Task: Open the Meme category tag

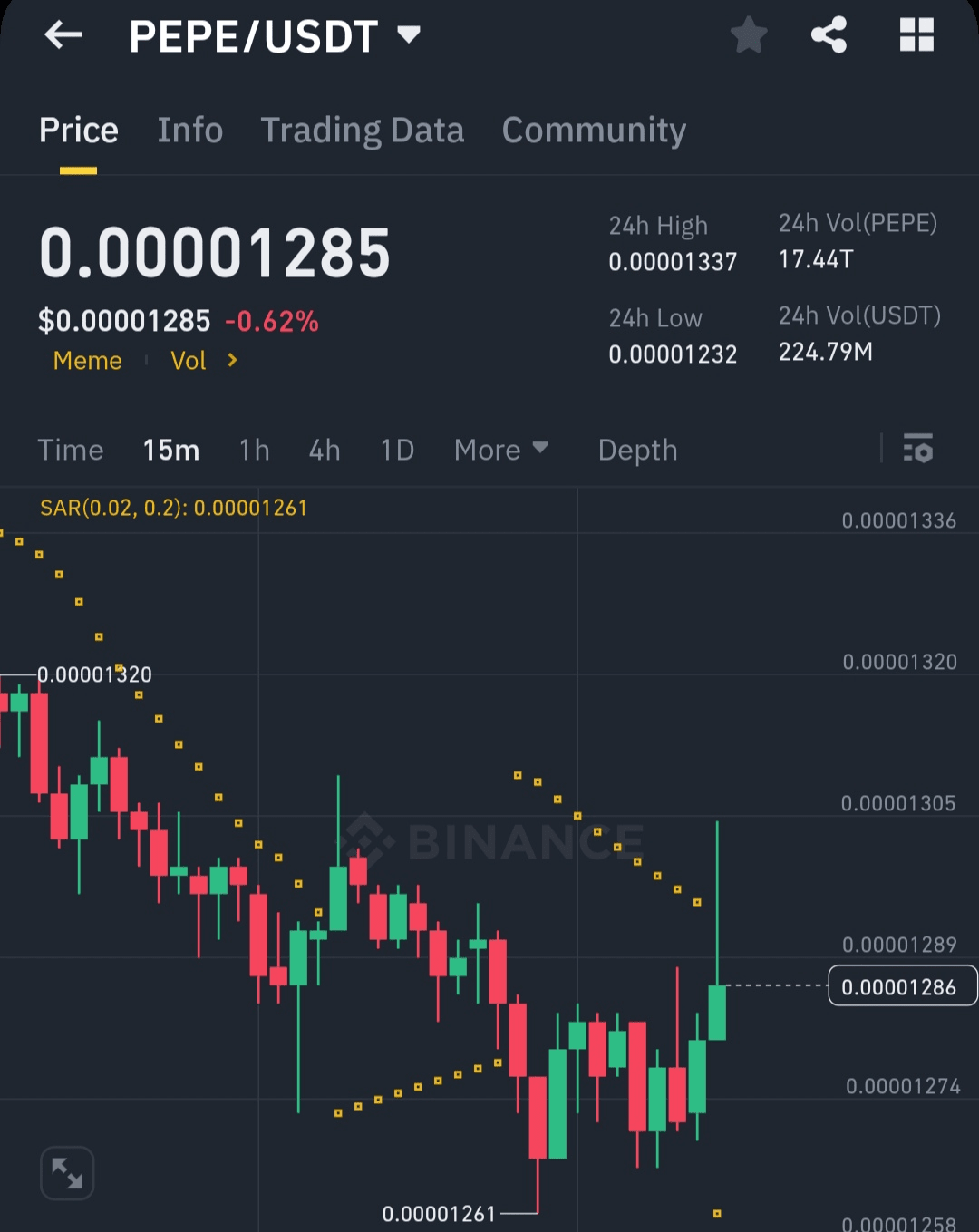Action: coord(88,361)
